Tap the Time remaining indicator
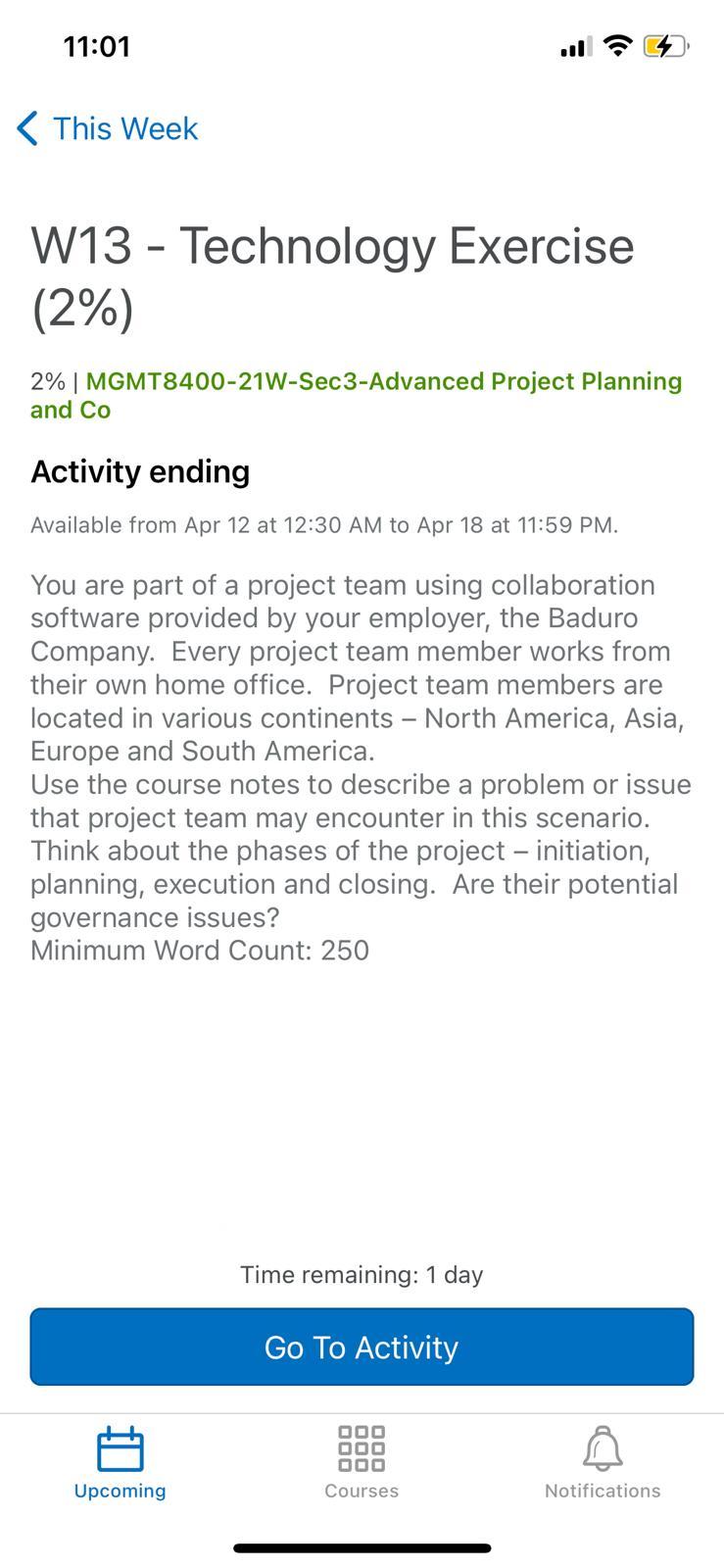Screen dimensions: 724x1568 pyautogui.click(x=362, y=1274)
